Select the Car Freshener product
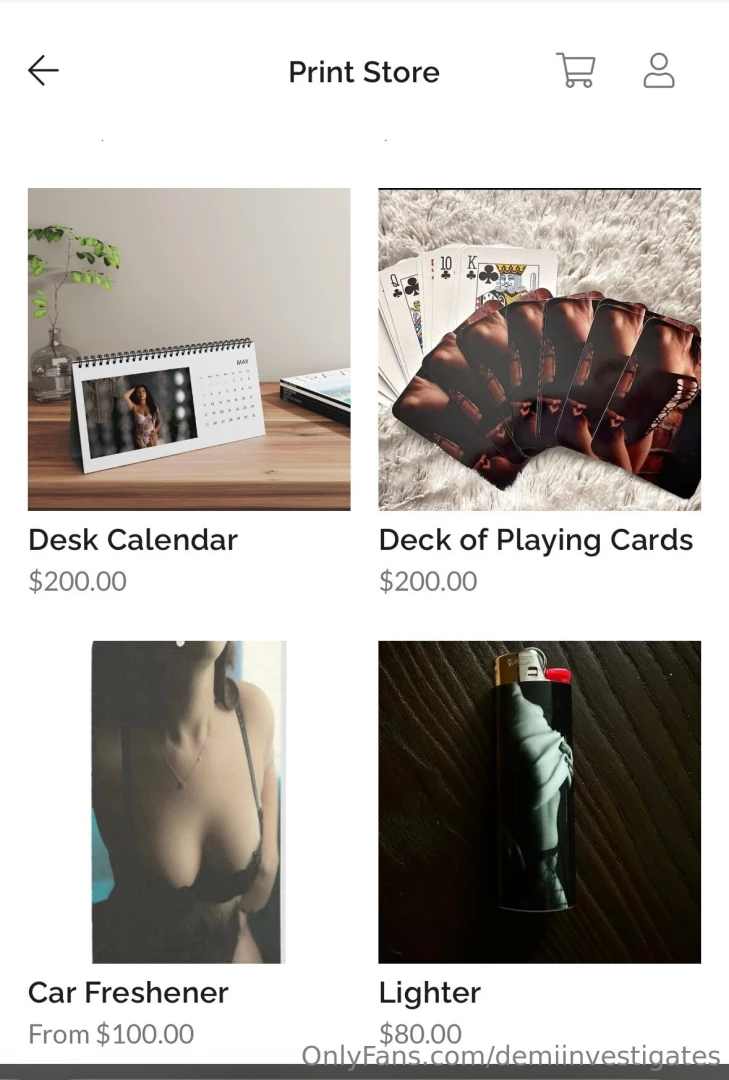The height and width of the screenshot is (1080, 729). pyautogui.click(x=189, y=802)
